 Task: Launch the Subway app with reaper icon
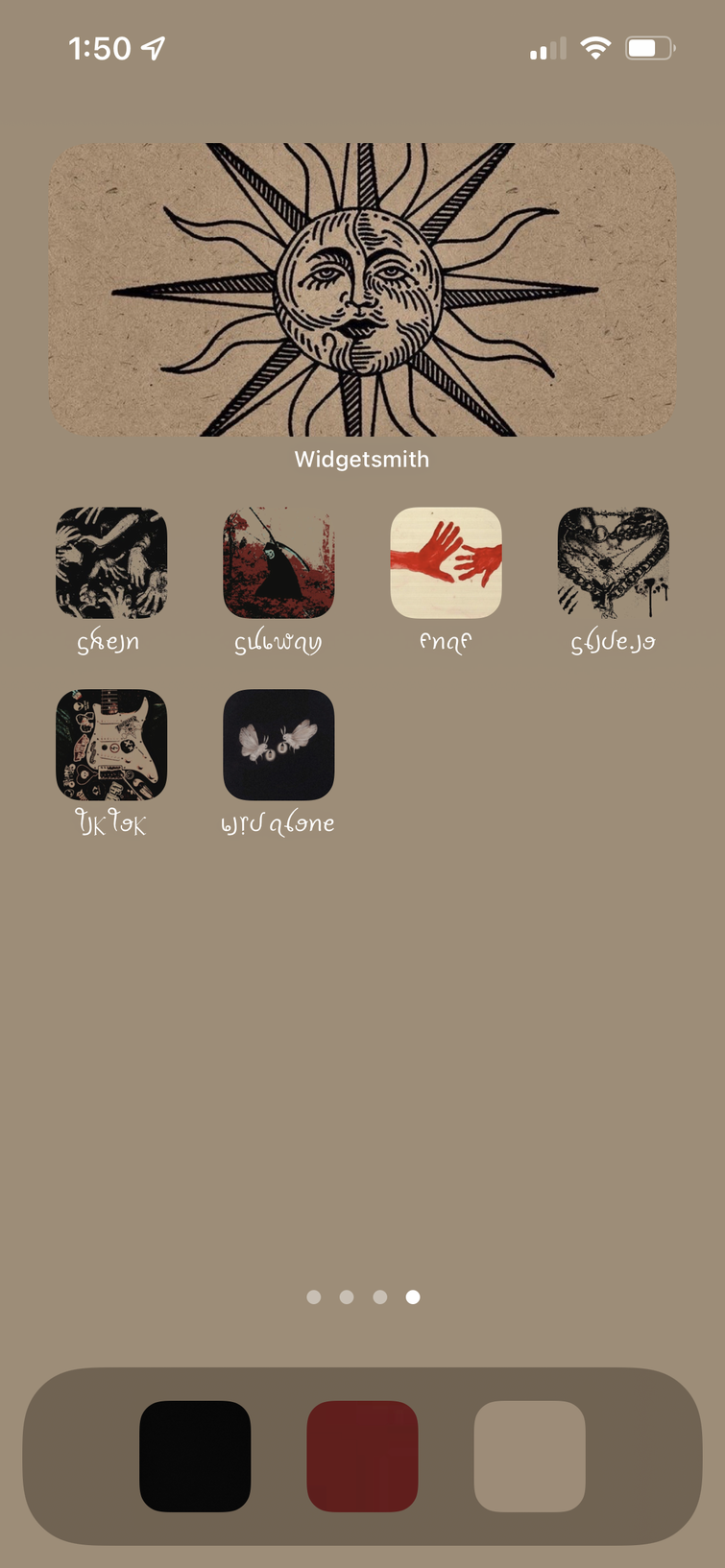pos(278,563)
